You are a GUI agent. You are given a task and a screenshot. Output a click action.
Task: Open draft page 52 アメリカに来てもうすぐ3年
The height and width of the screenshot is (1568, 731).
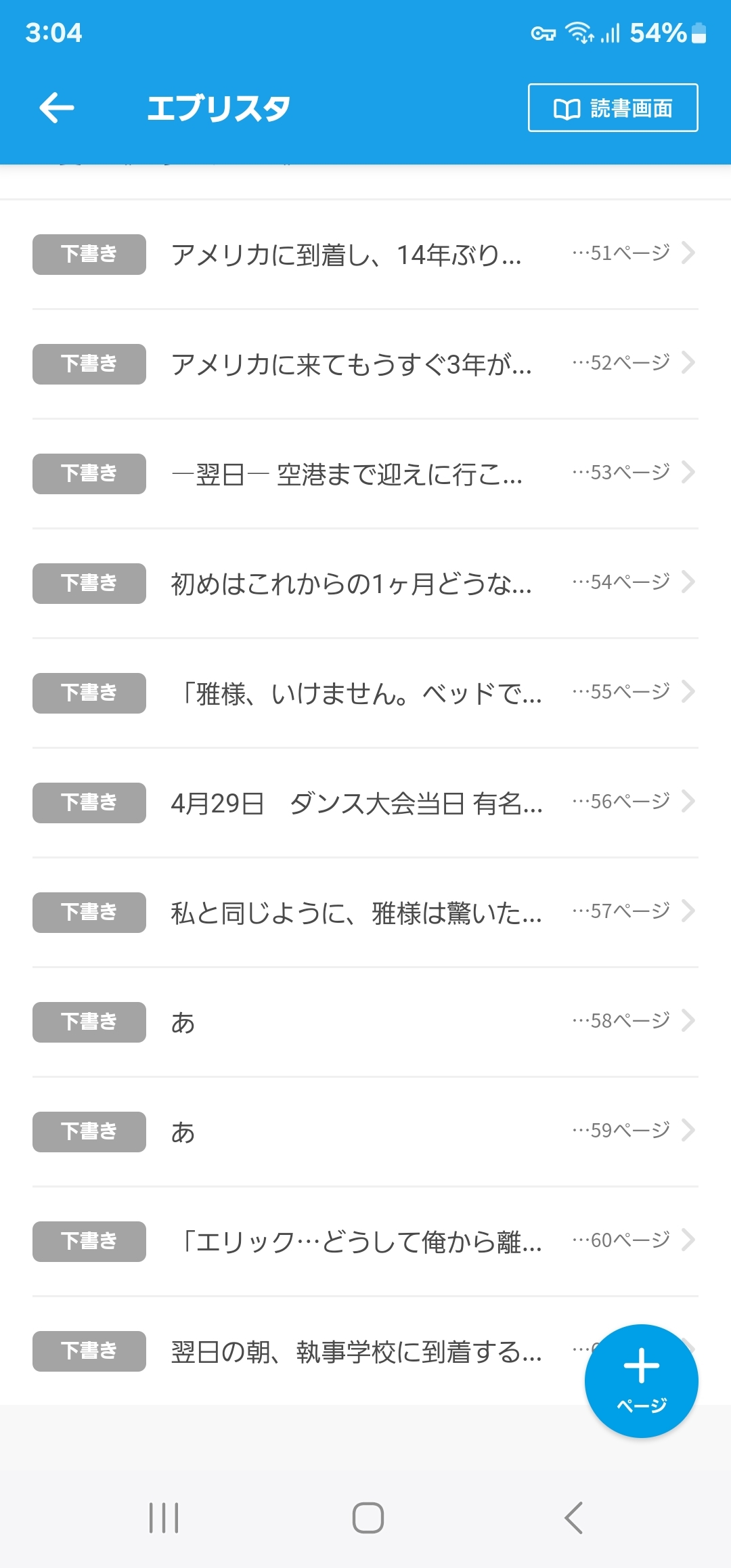[365, 364]
